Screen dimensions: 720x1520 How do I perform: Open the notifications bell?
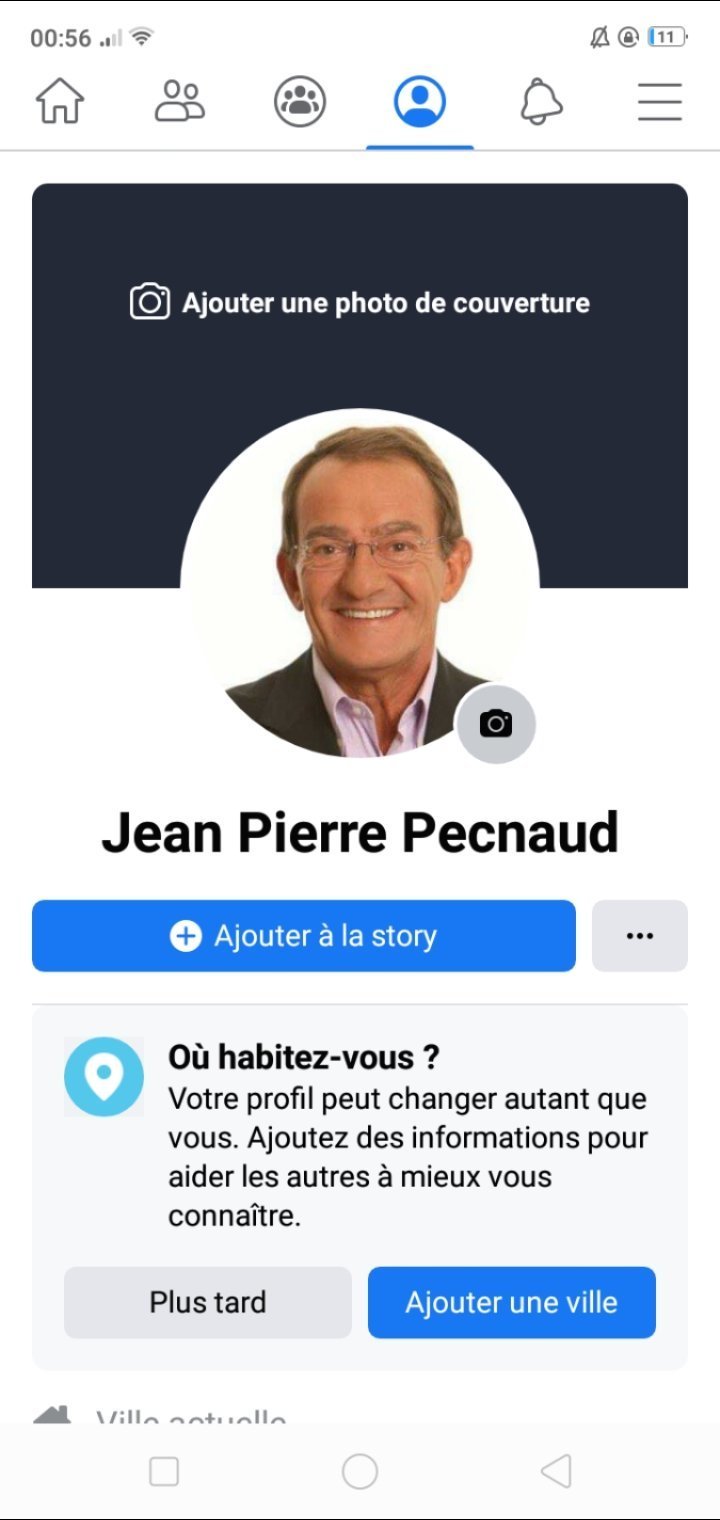pos(541,102)
